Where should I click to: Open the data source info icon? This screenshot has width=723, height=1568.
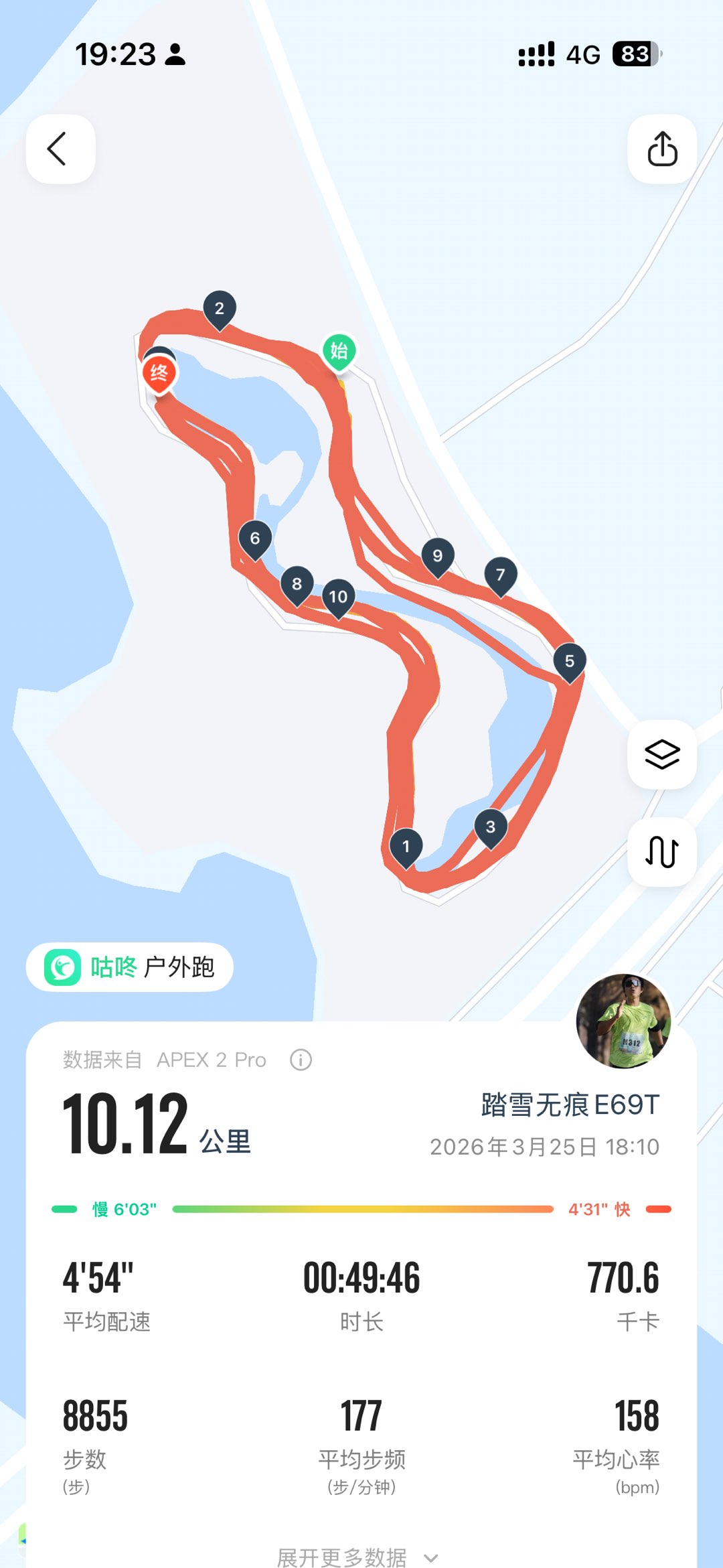[301, 1060]
